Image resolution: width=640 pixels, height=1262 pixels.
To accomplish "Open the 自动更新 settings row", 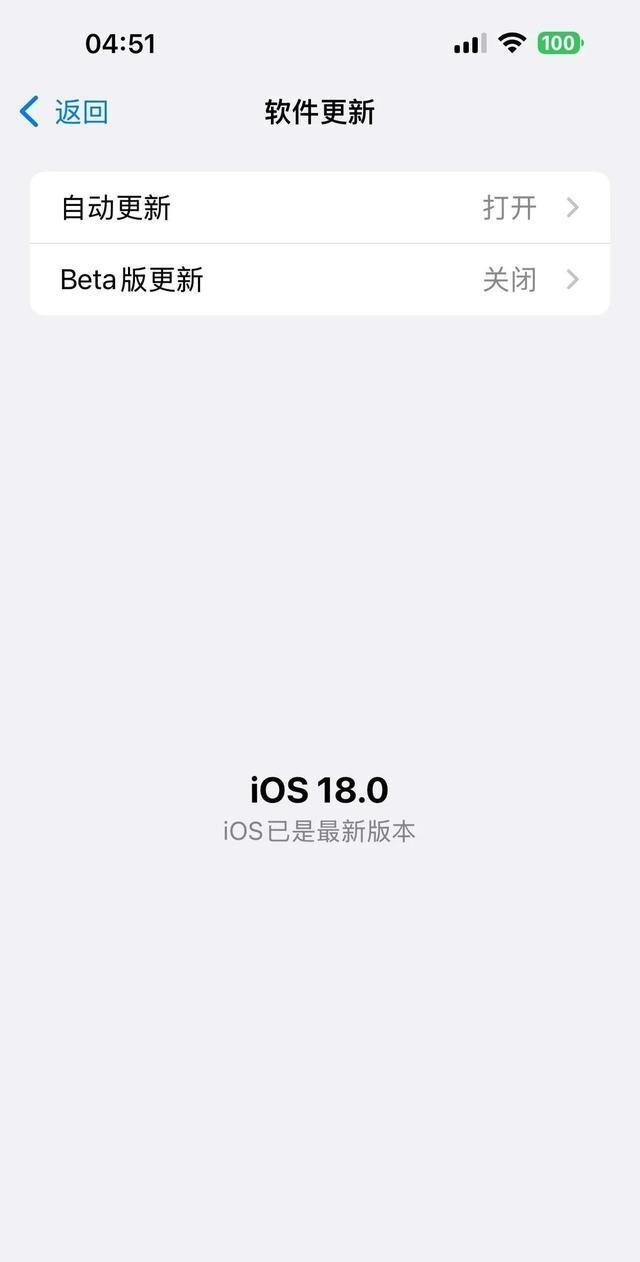I will pos(320,207).
